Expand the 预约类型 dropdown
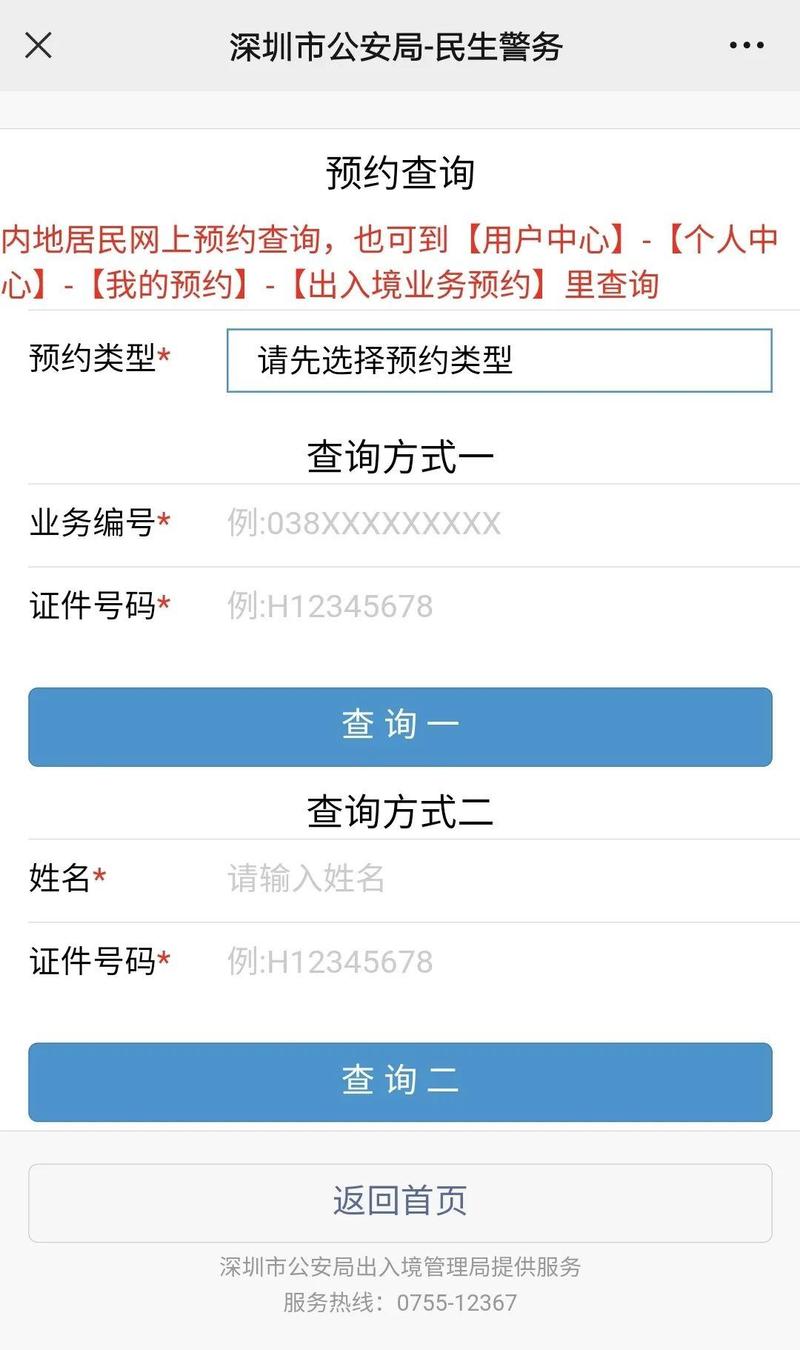Viewport: 800px width, 1350px height. tap(499, 360)
